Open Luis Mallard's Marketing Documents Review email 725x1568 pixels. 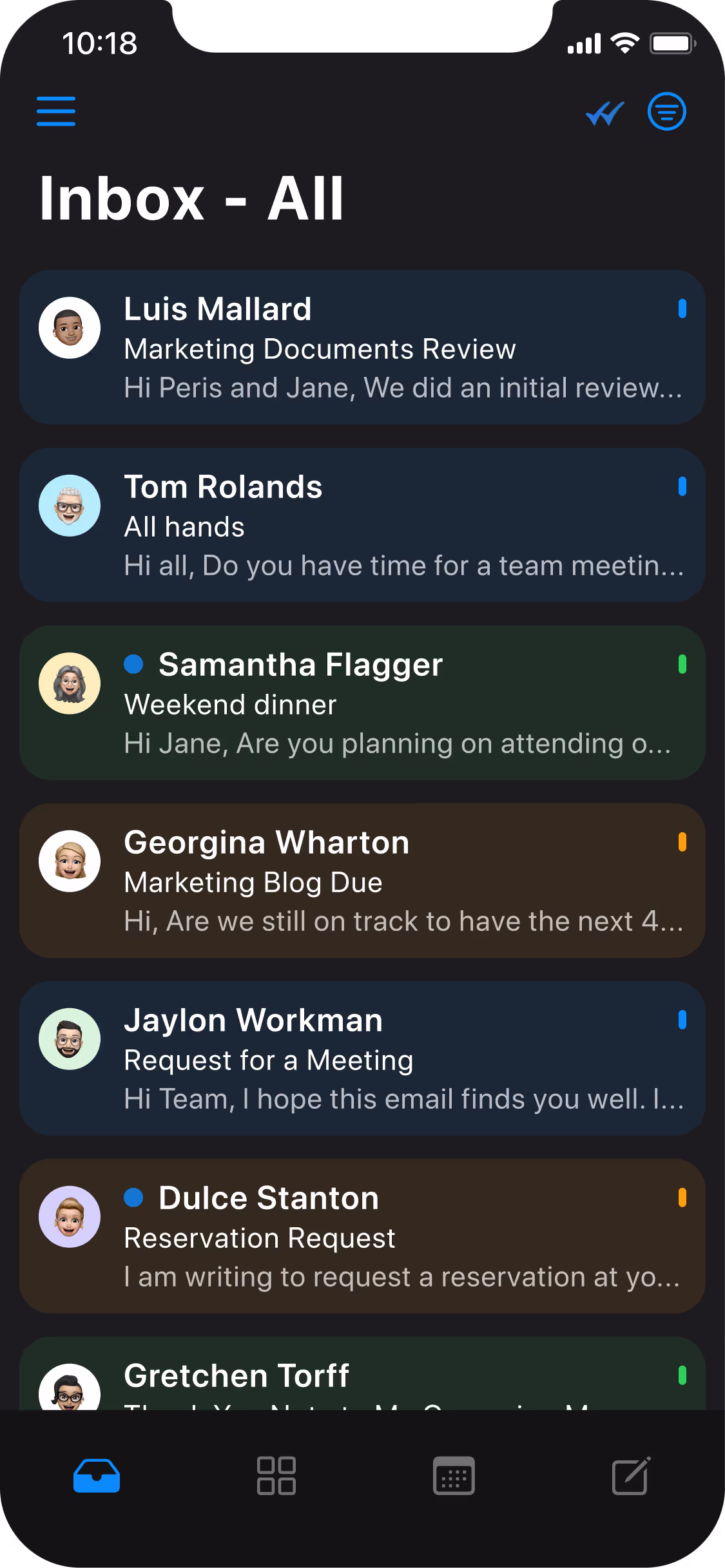(x=362, y=348)
